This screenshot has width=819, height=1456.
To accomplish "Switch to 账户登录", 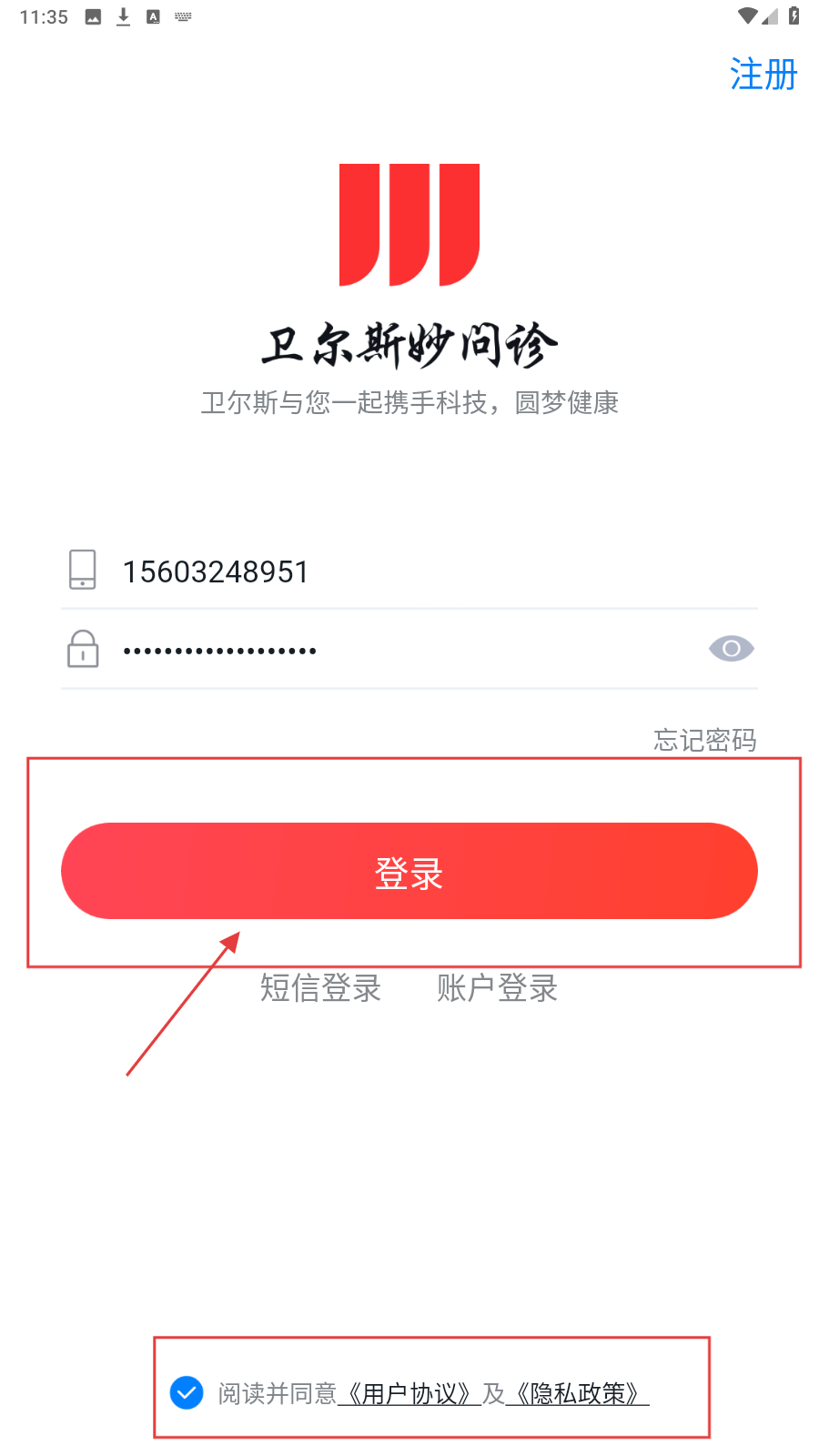I will coord(497,987).
